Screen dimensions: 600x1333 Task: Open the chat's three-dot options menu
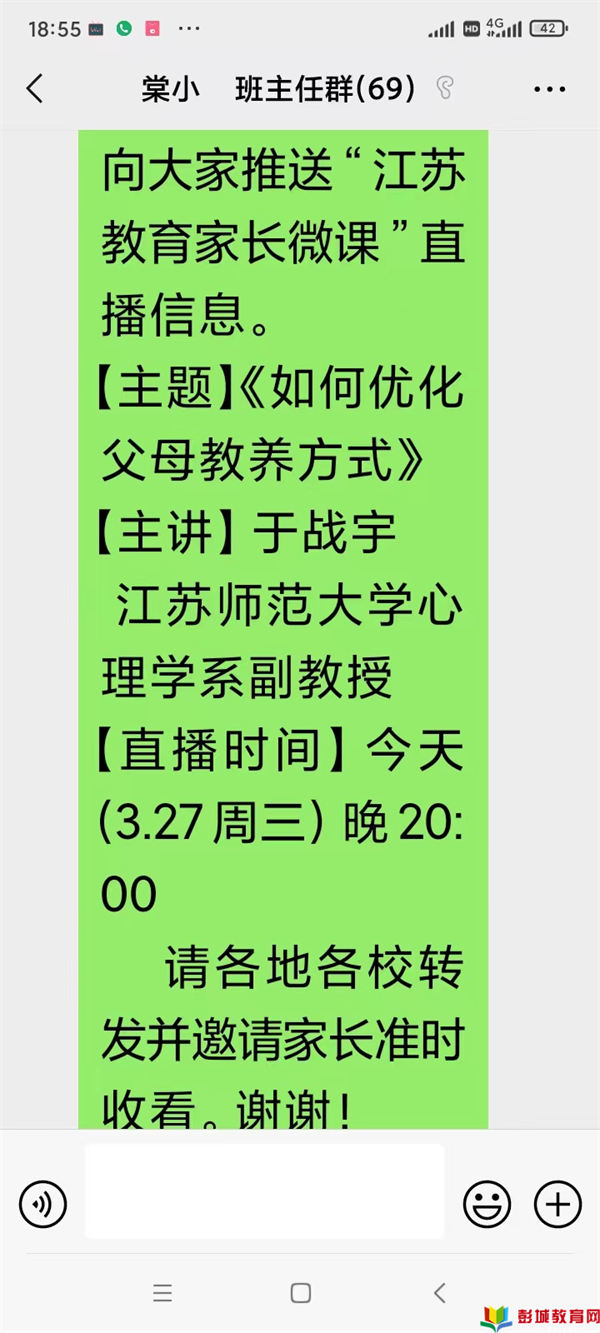(x=549, y=90)
